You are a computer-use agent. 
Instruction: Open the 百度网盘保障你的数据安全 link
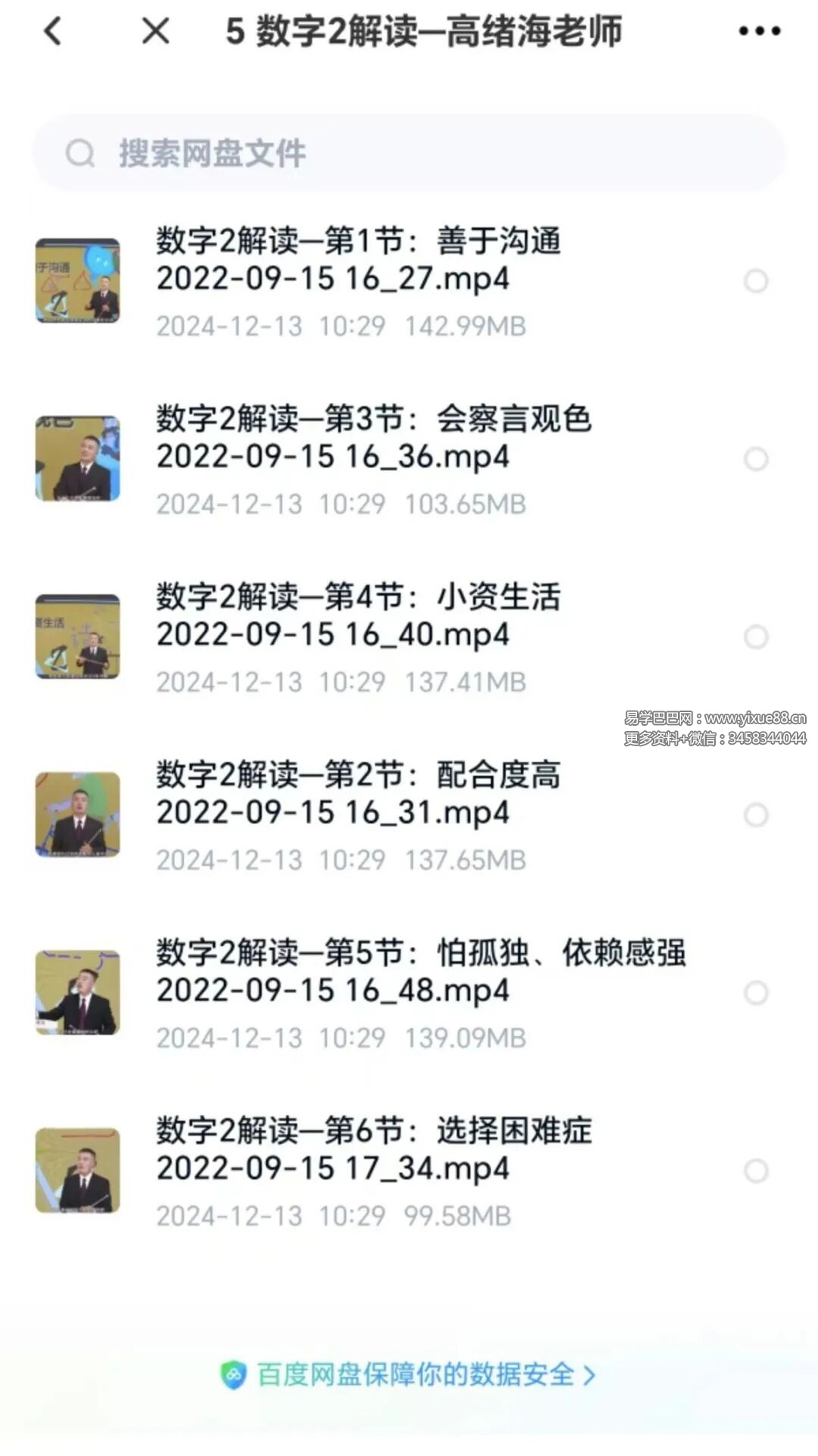pos(409,1374)
